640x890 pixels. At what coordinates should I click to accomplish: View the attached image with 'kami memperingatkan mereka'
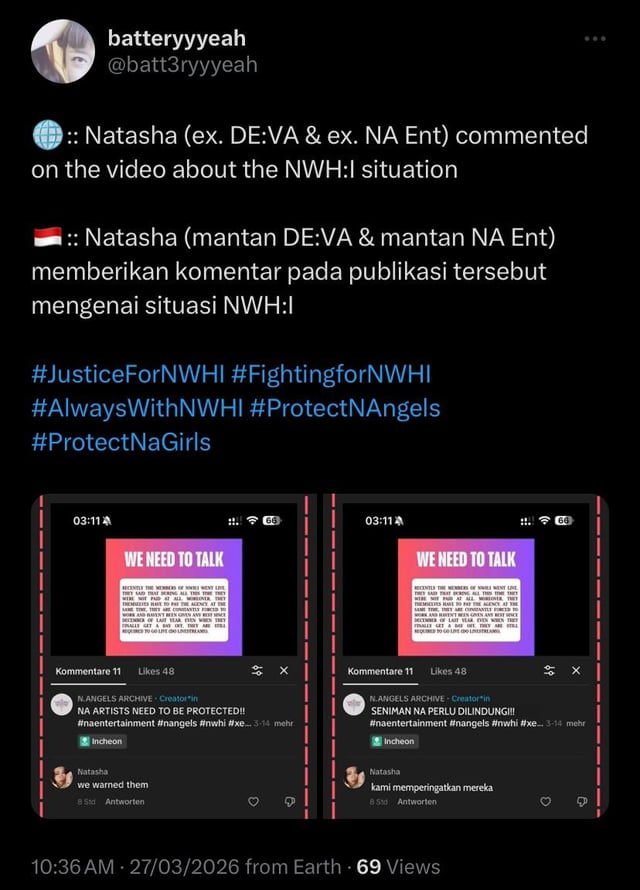tap(465, 656)
